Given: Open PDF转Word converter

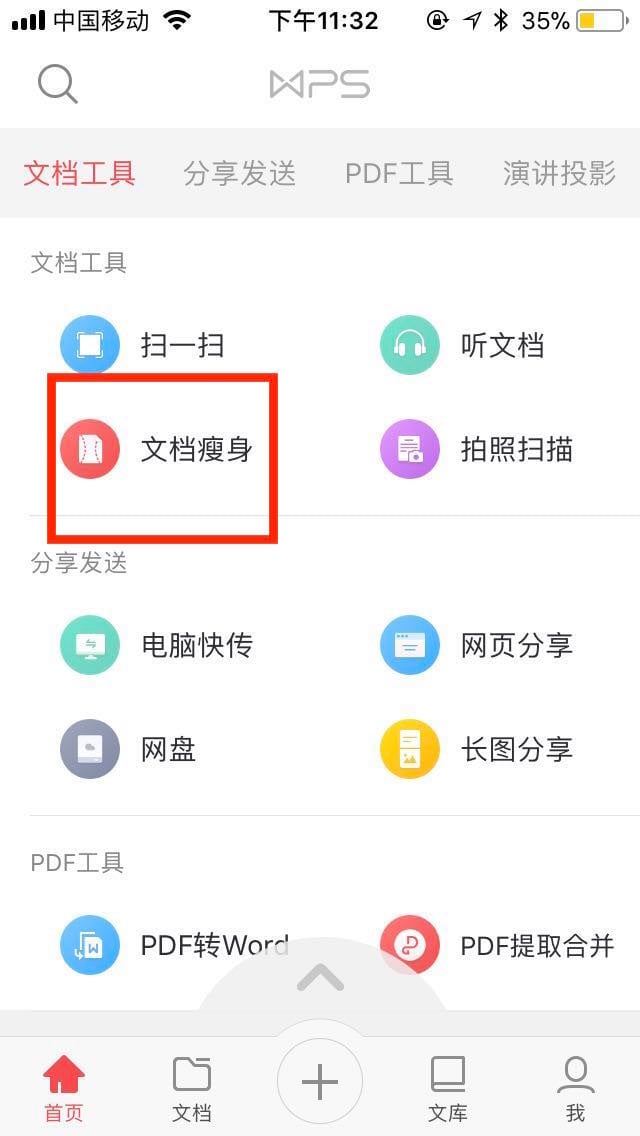Looking at the screenshot, I should pyautogui.click(x=175, y=945).
